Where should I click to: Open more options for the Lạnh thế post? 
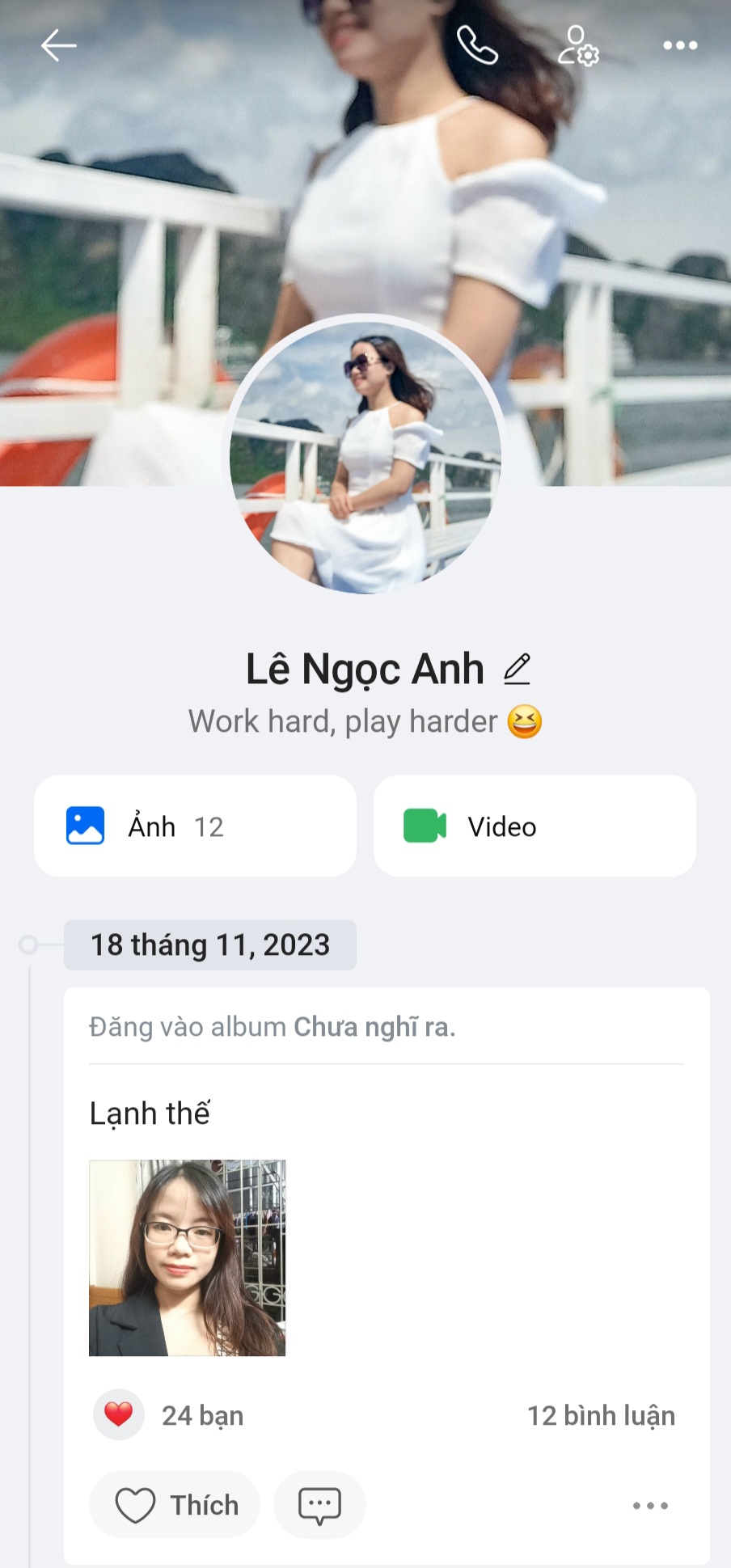click(x=650, y=1505)
